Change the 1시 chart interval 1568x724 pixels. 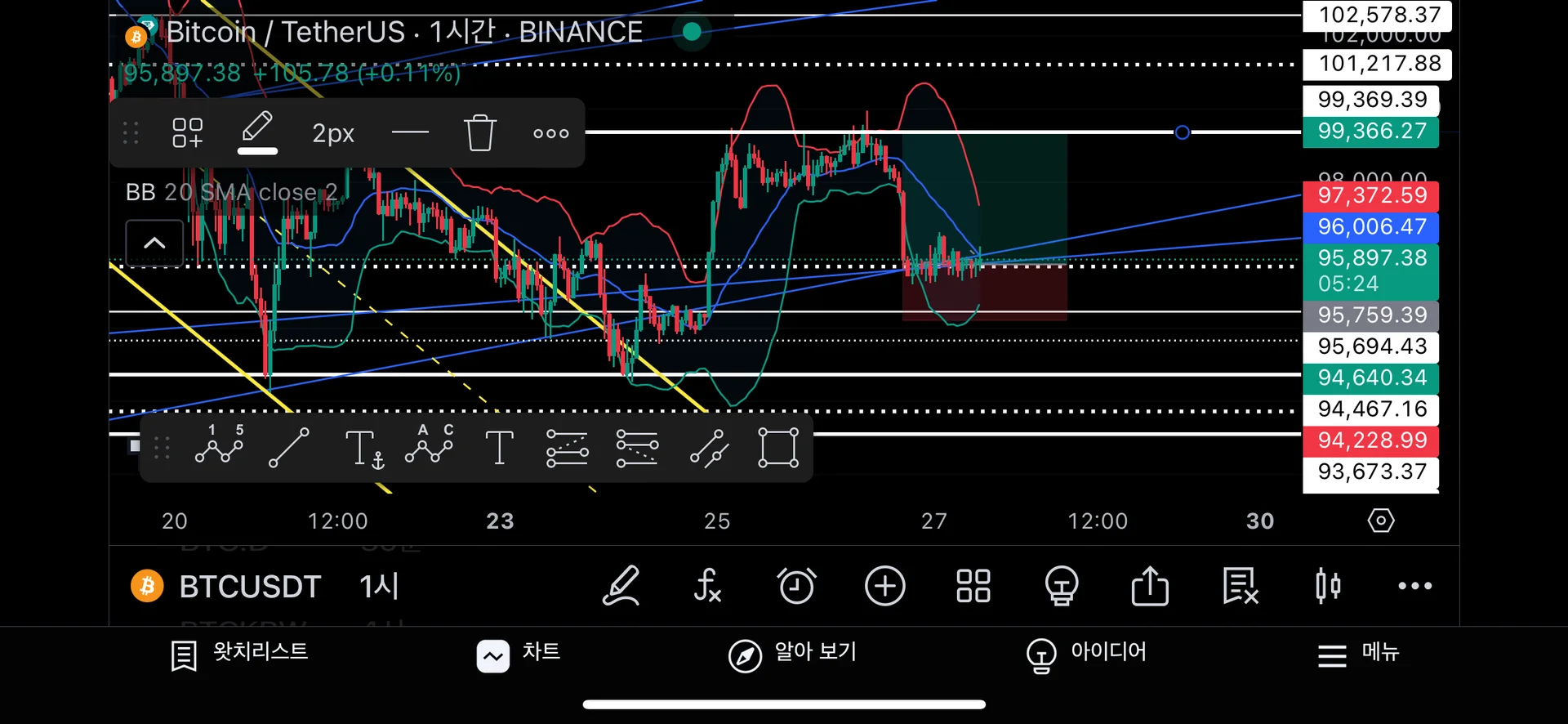tap(379, 586)
